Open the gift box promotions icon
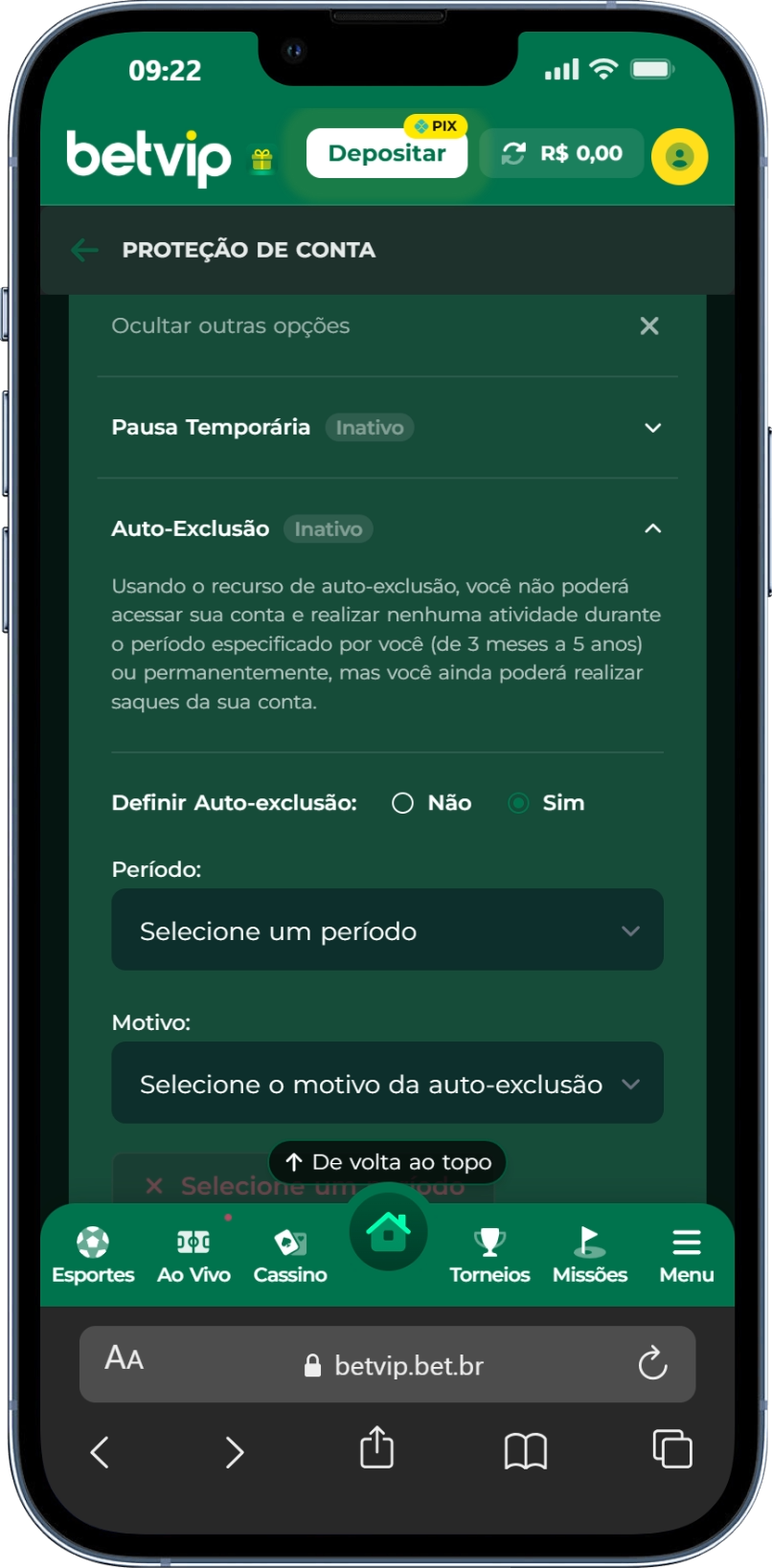The image size is (772, 1568). tap(262, 160)
